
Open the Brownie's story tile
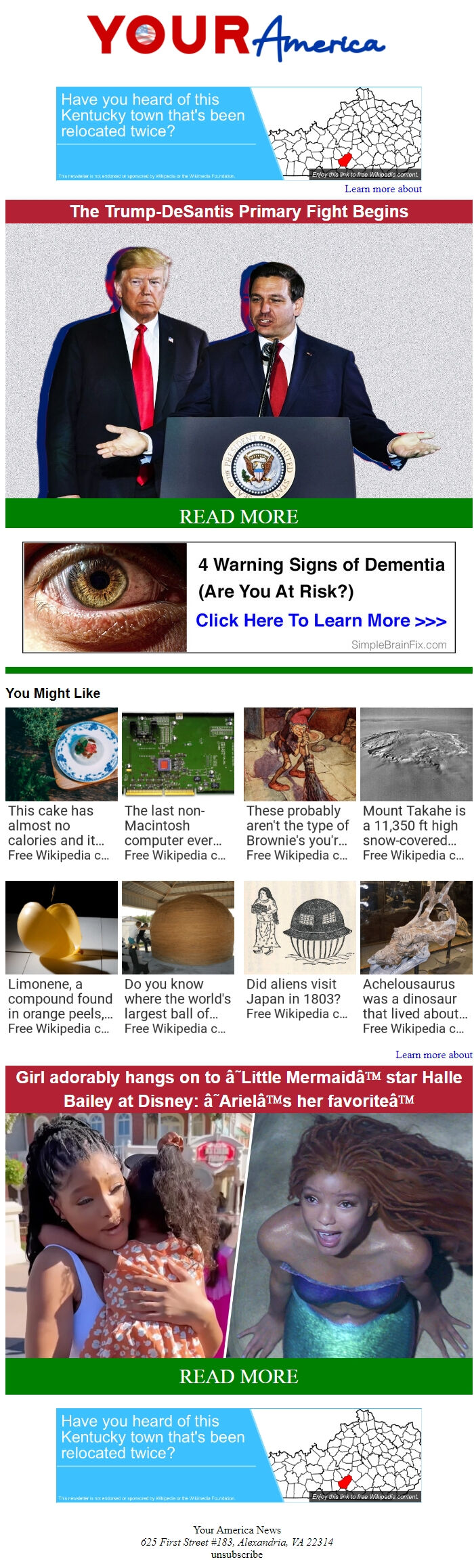(299, 784)
